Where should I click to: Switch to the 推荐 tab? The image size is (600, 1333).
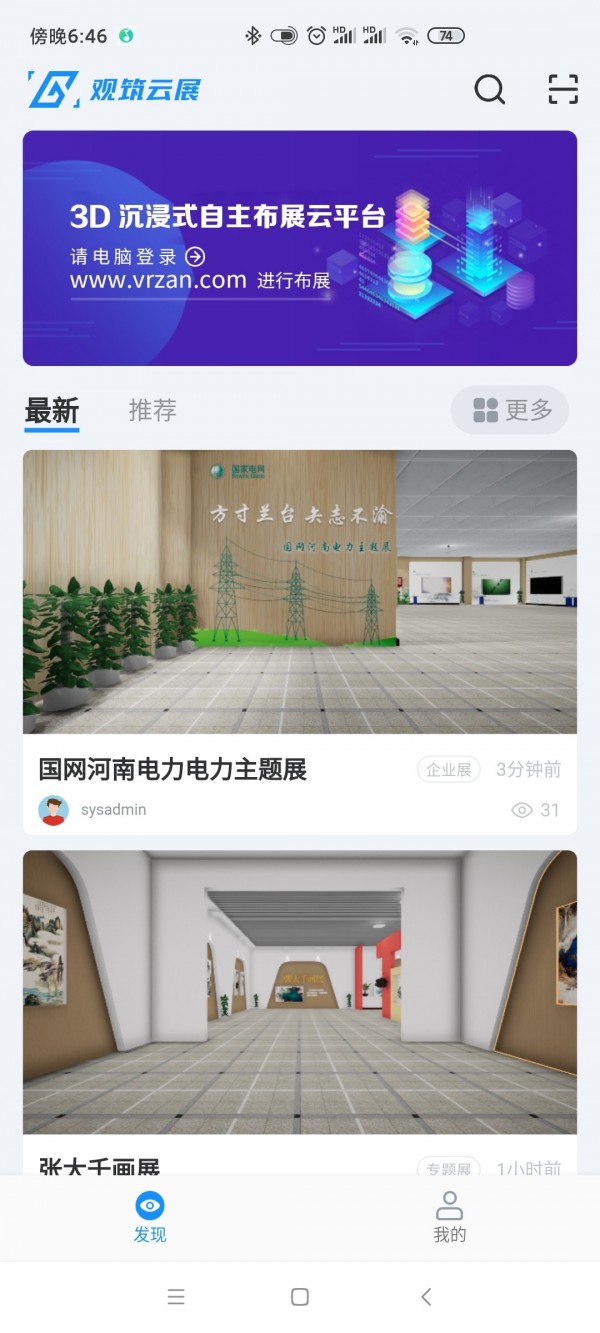152,410
